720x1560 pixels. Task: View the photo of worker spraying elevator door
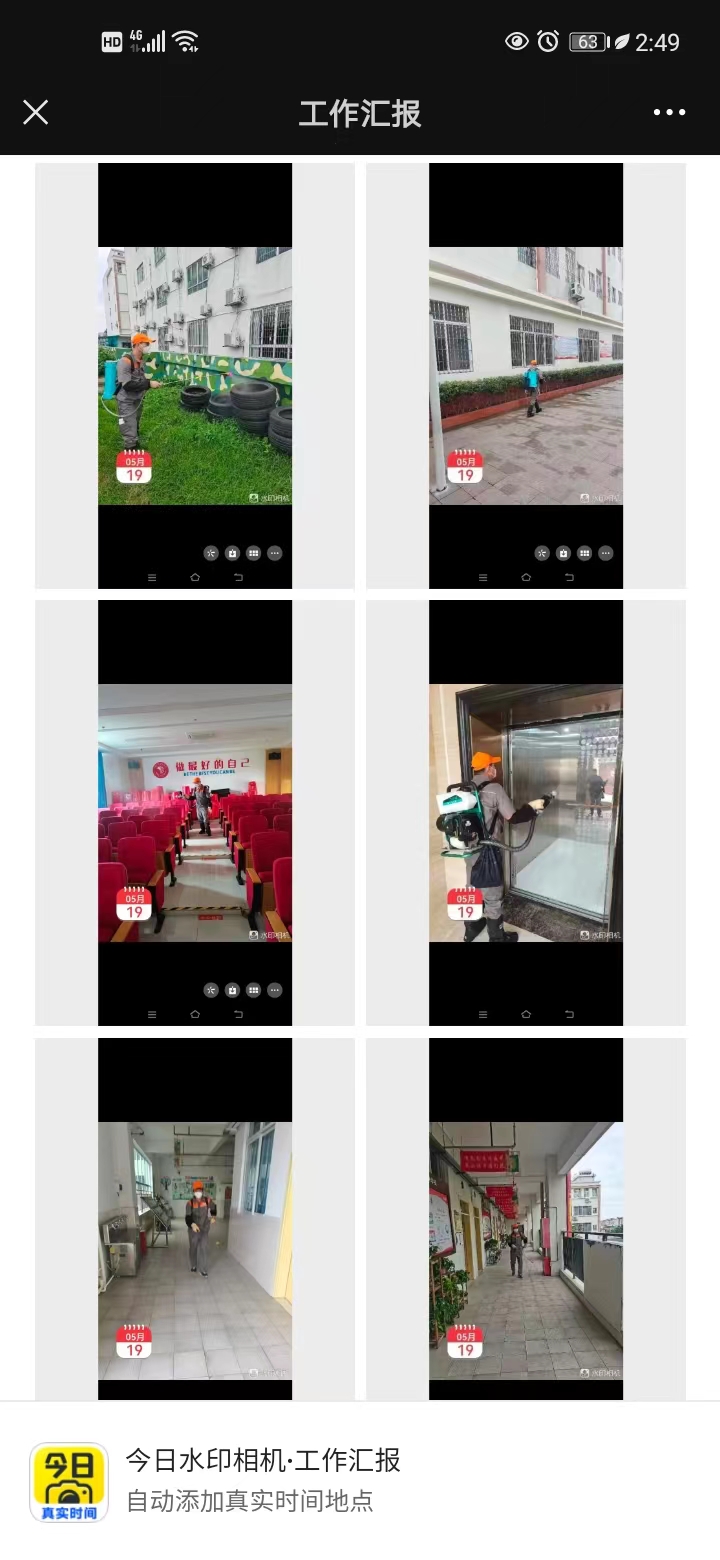click(526, 812)
